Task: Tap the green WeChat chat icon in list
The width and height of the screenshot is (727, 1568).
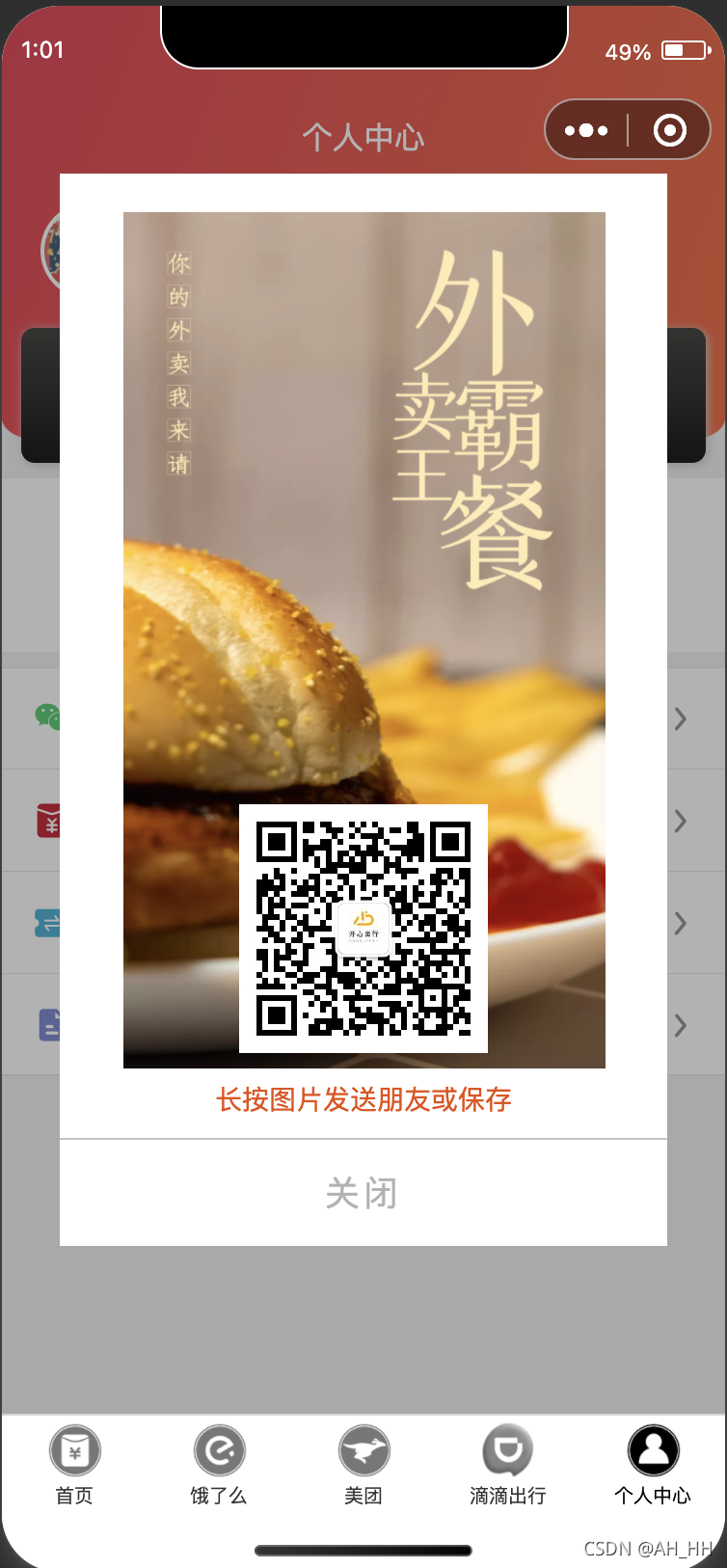Action: coord(48,718)
